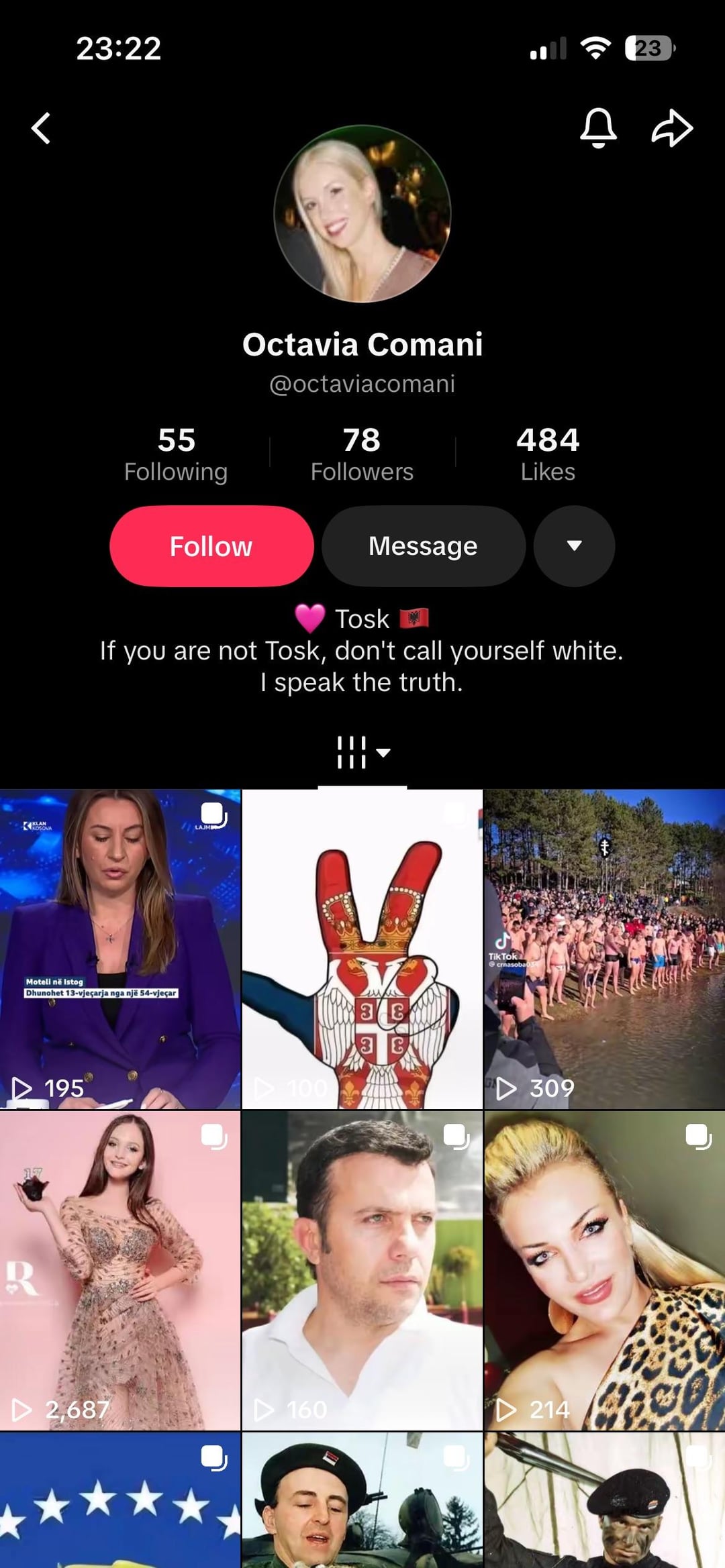Open the blue flag with stars video
725x1568 pixels.
[x=120, y=1500]
